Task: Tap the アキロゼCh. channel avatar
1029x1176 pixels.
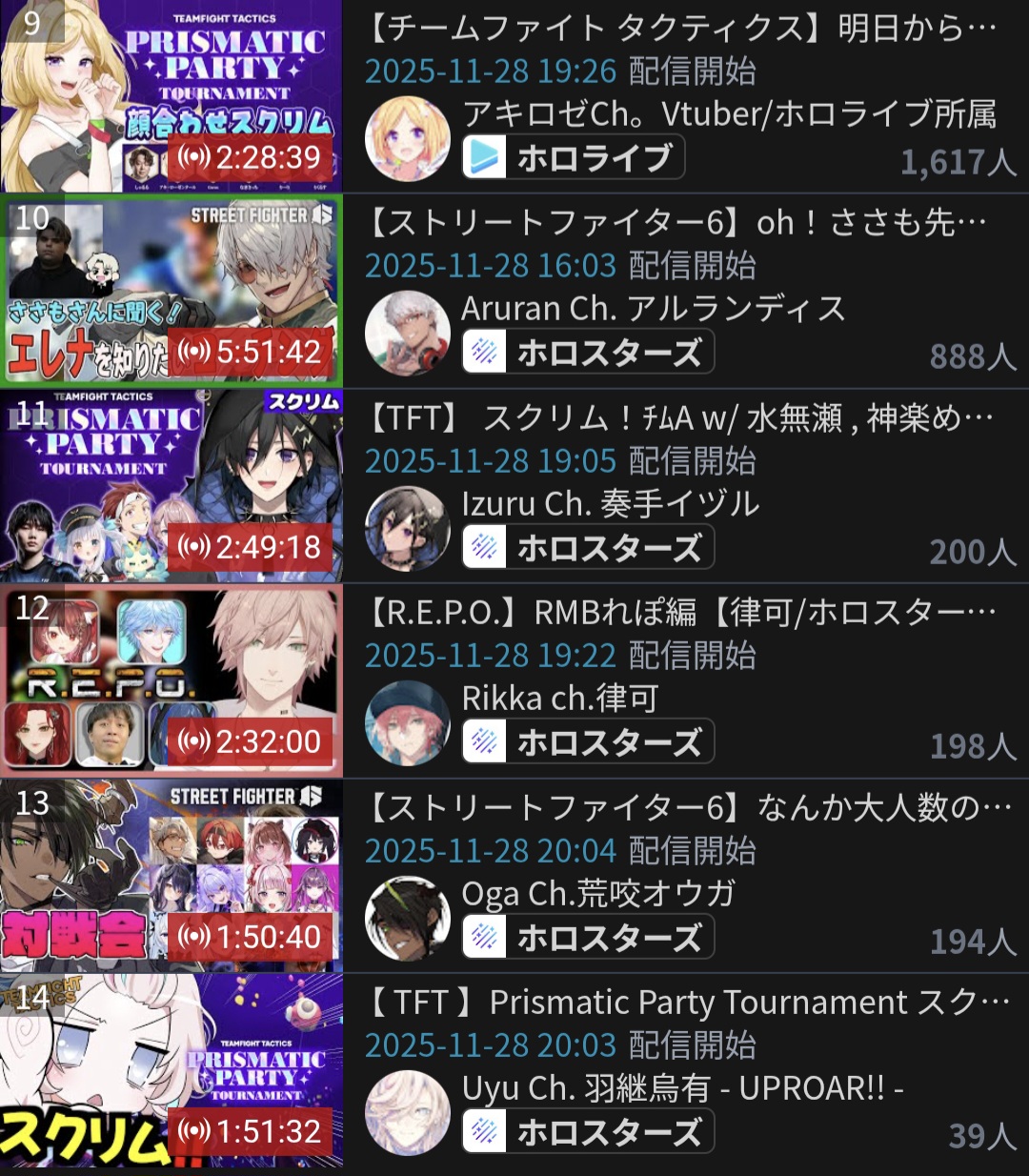Action: point(408,139)
